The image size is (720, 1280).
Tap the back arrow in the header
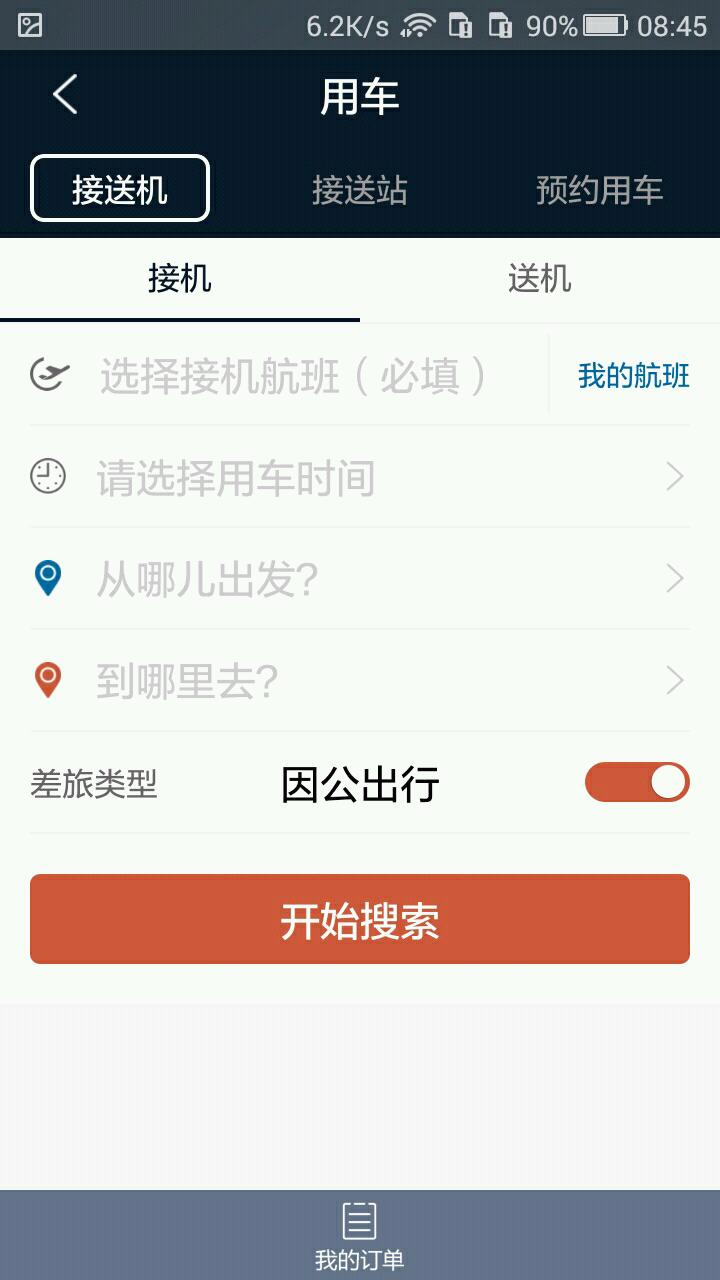pyautogui.click(x=64, y=93)
